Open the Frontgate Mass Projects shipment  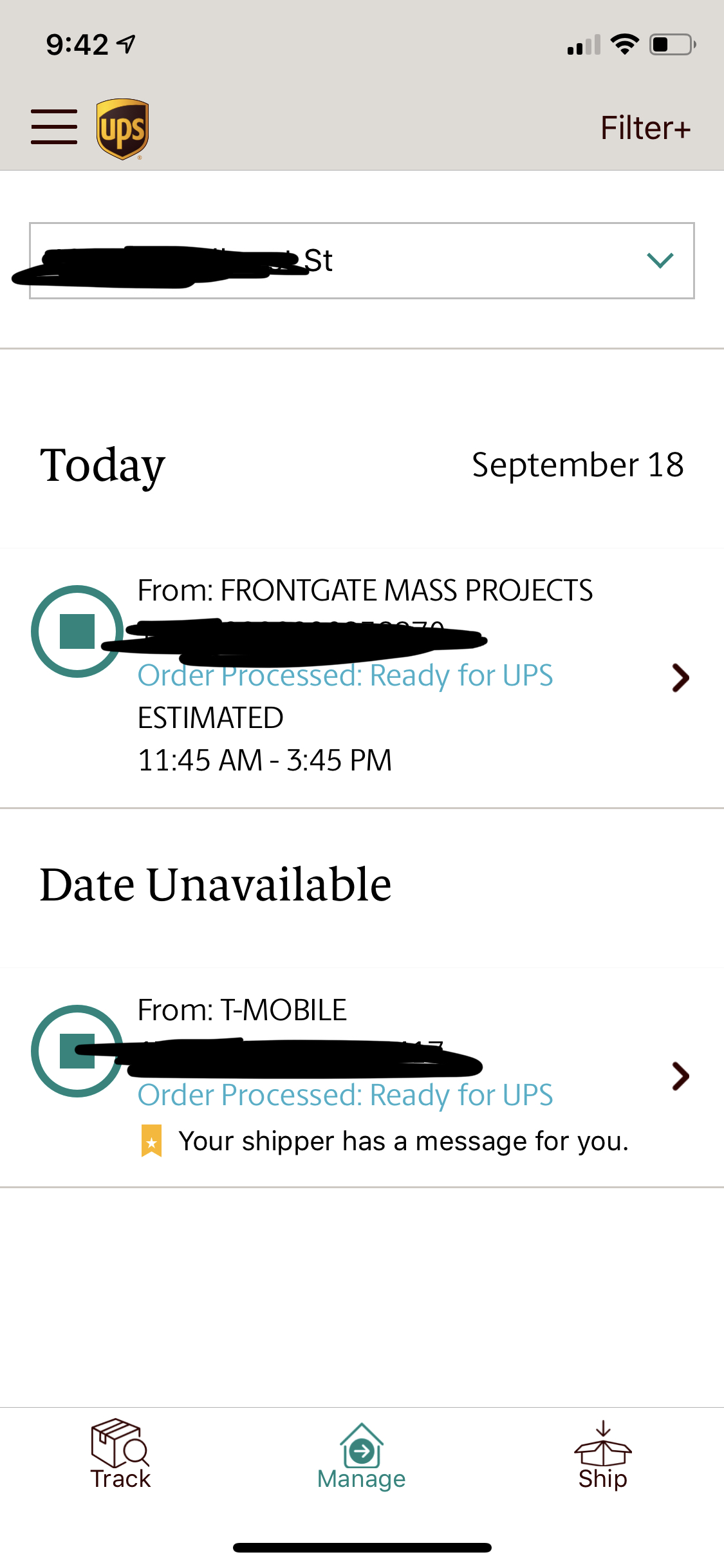[362, 677]
